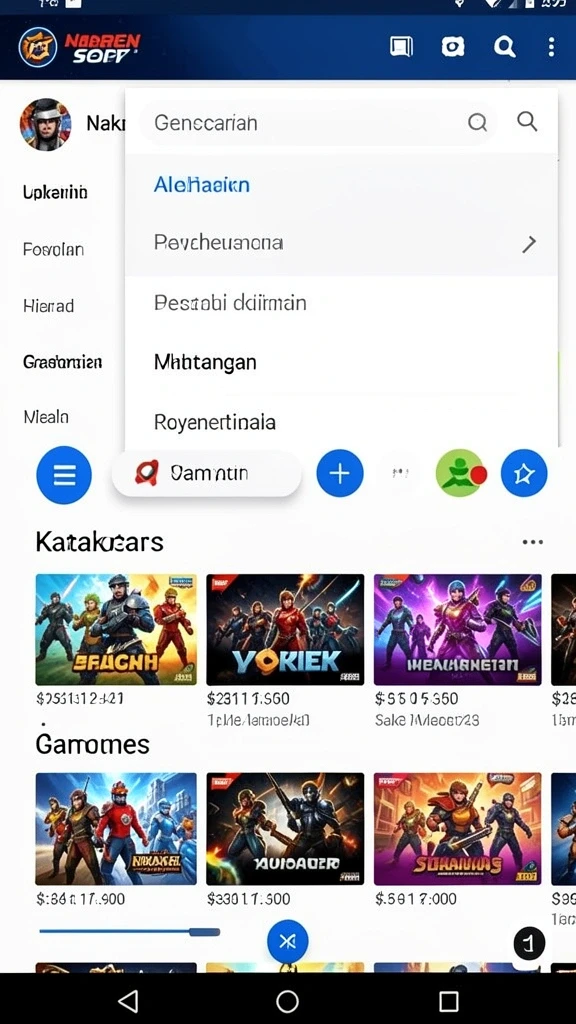
Task: Open the three-dot overflow menu in header
Action: (x=552, y=46)
